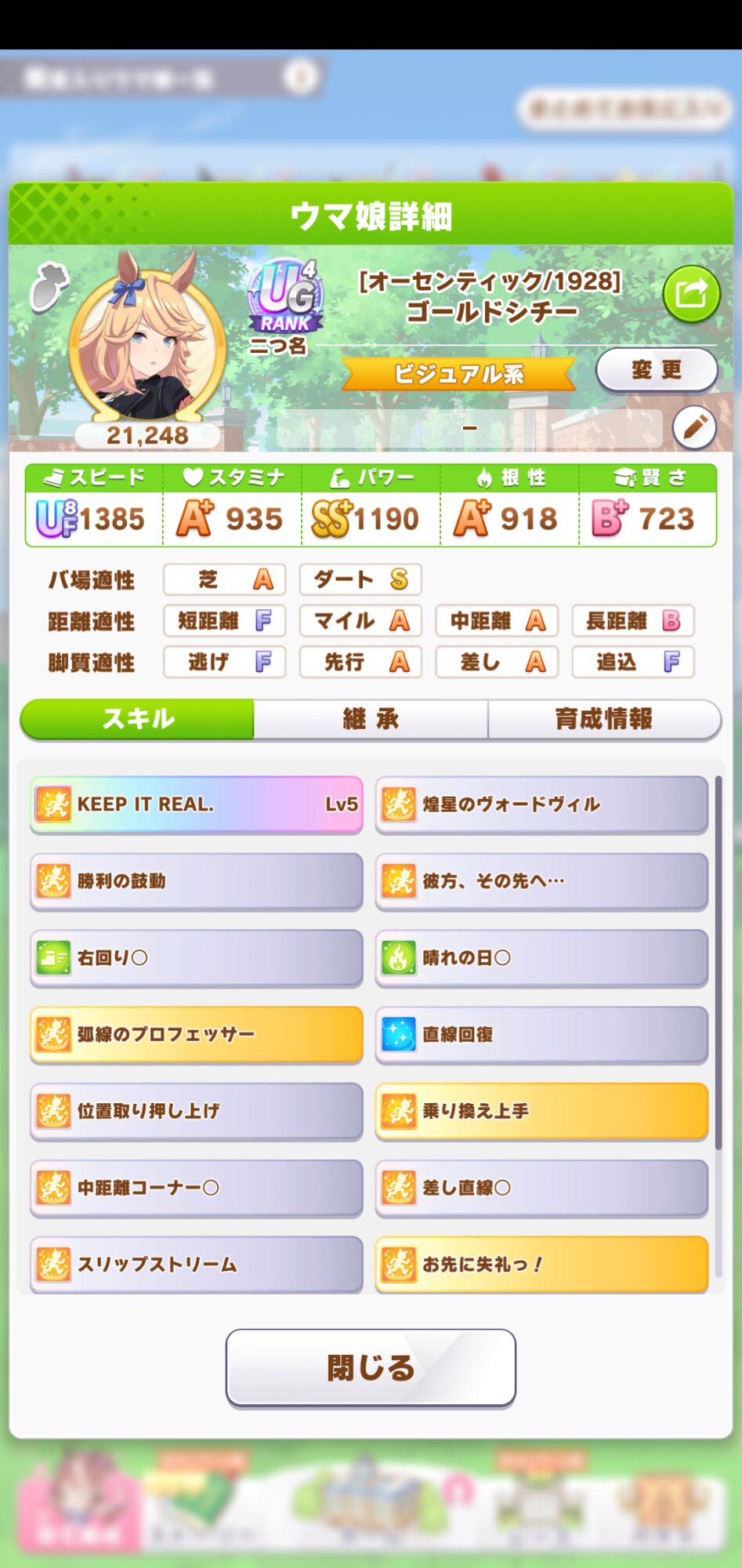Open the 煌星のヴォードヴィル skill

coord(541,804)
